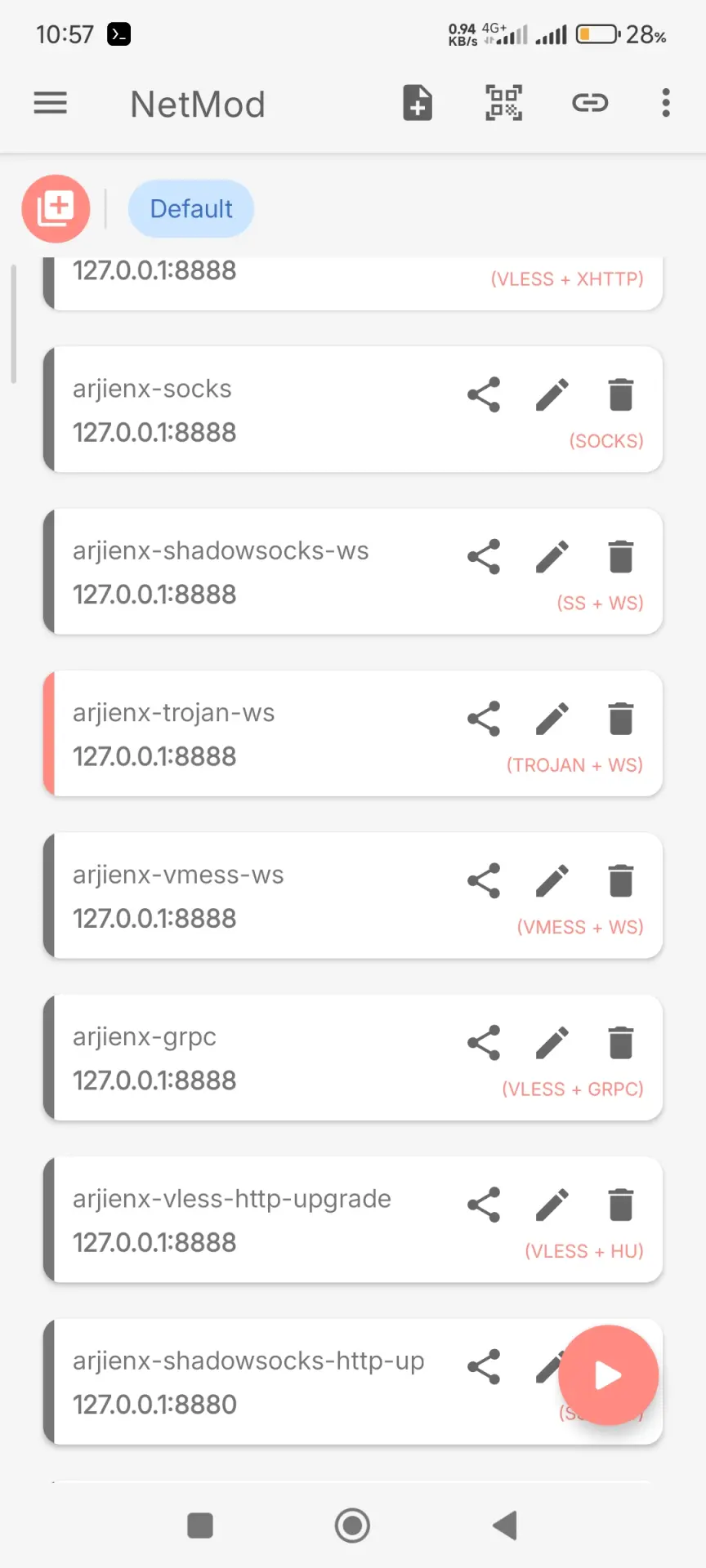Tap the red add group button
The image size is (706, 1568).
click(x=56, y=209)
